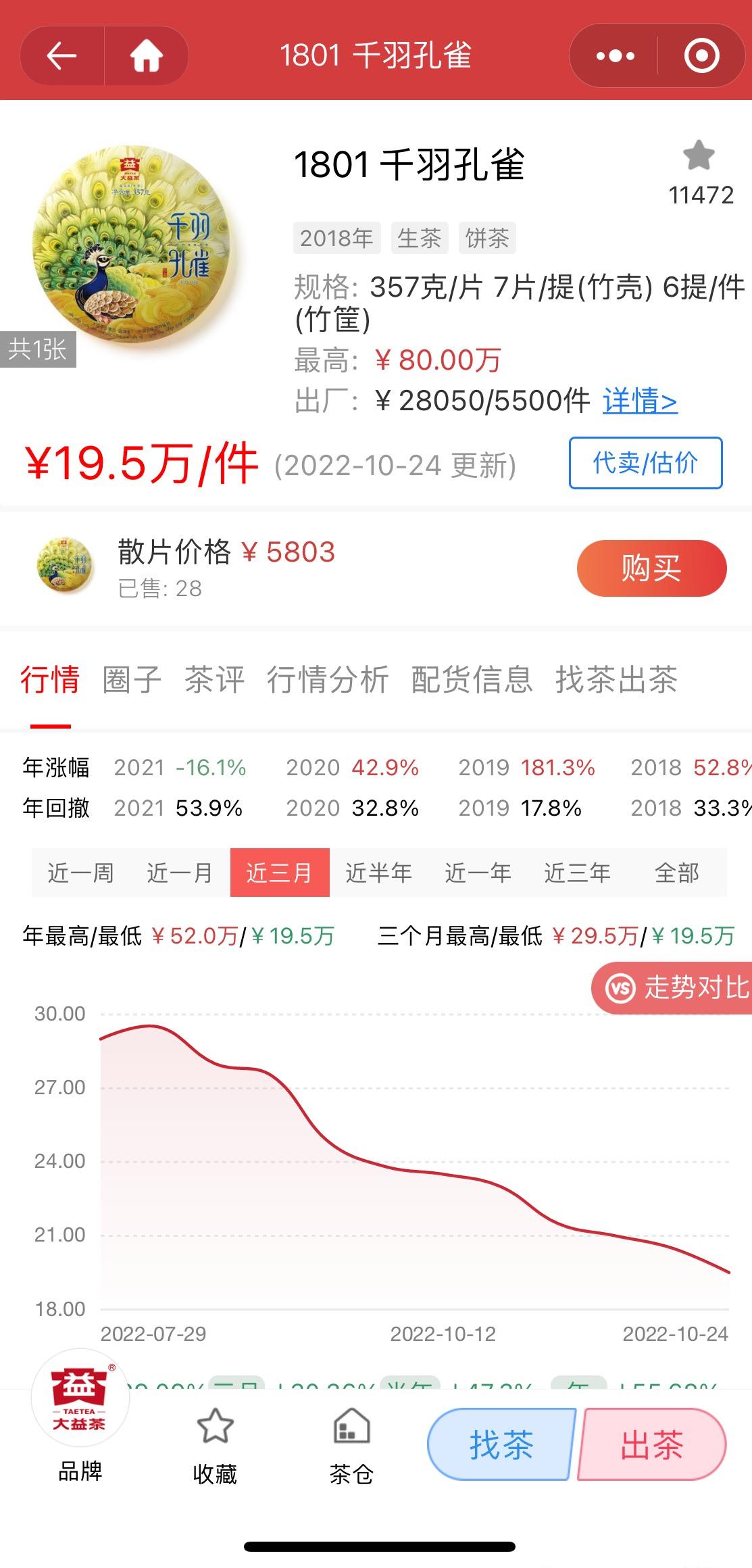Open the 行情分析 tab
The image size is (752, 1568).
point(328,679)
